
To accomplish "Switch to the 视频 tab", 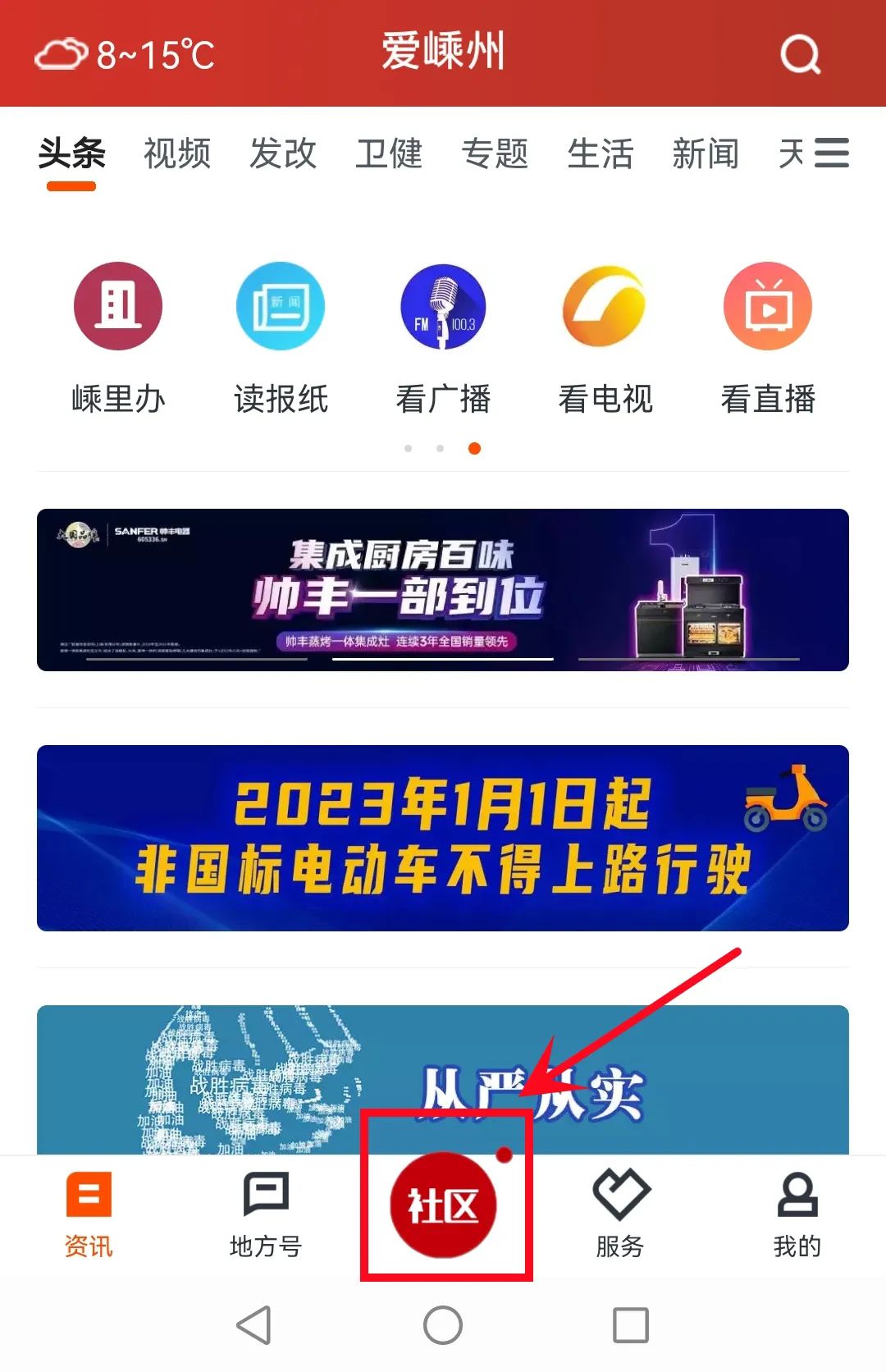I will (x=177, y=153).
